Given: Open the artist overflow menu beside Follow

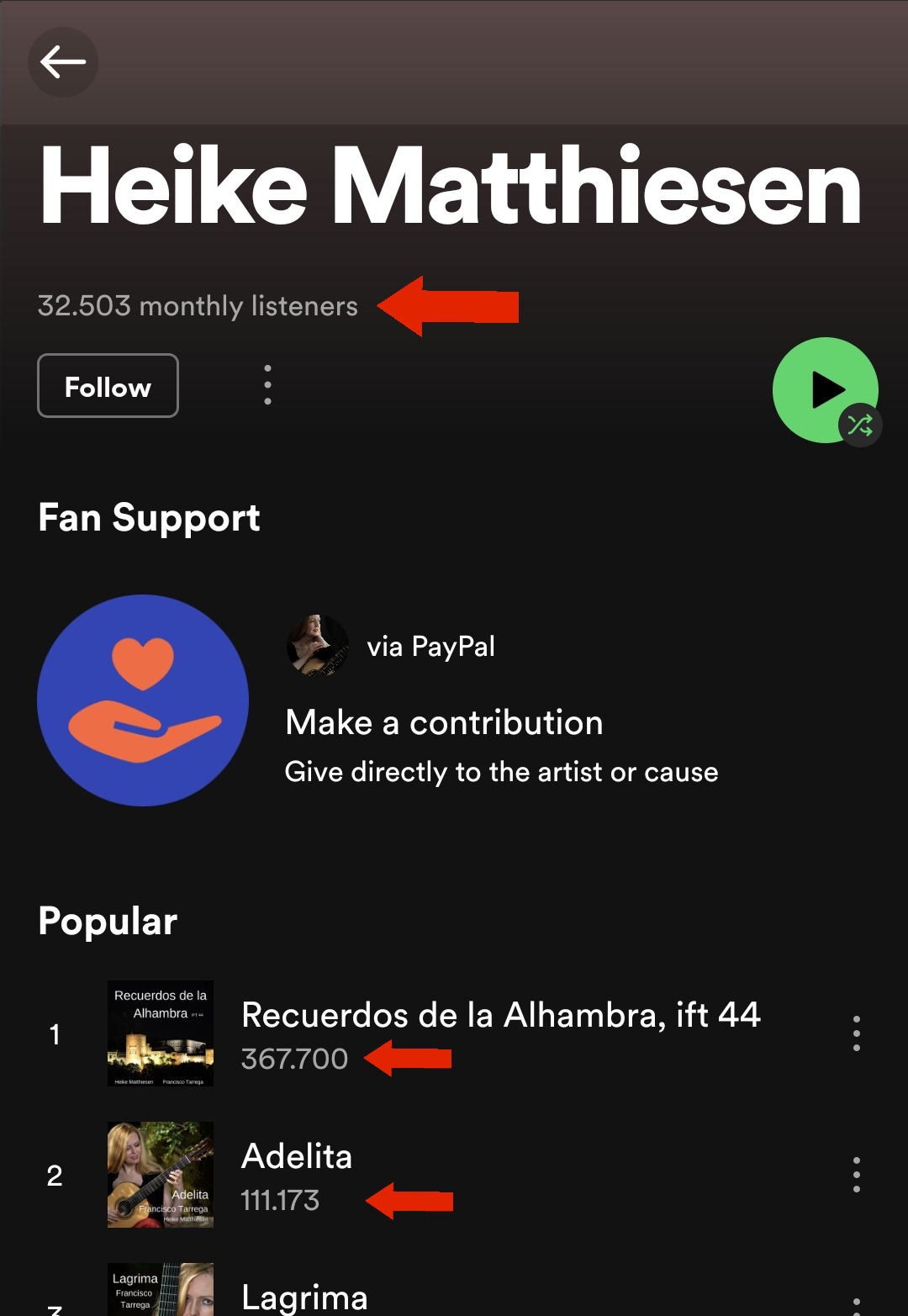Looking at the screenshot, I should 267,385.
